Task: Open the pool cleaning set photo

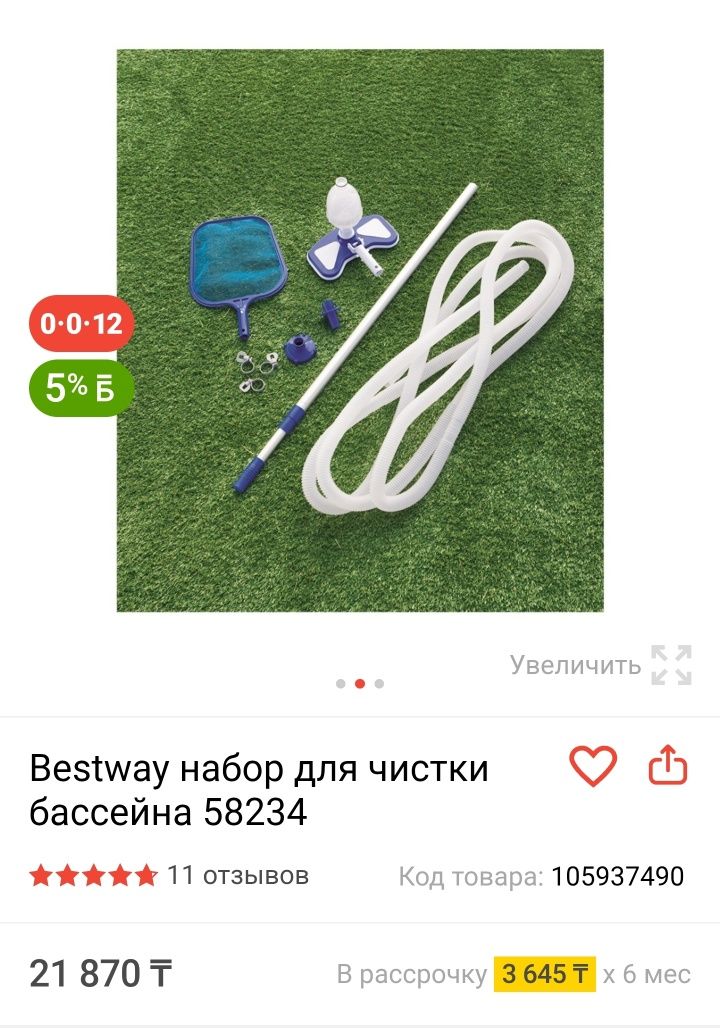Action: click(x=360, y=330)
